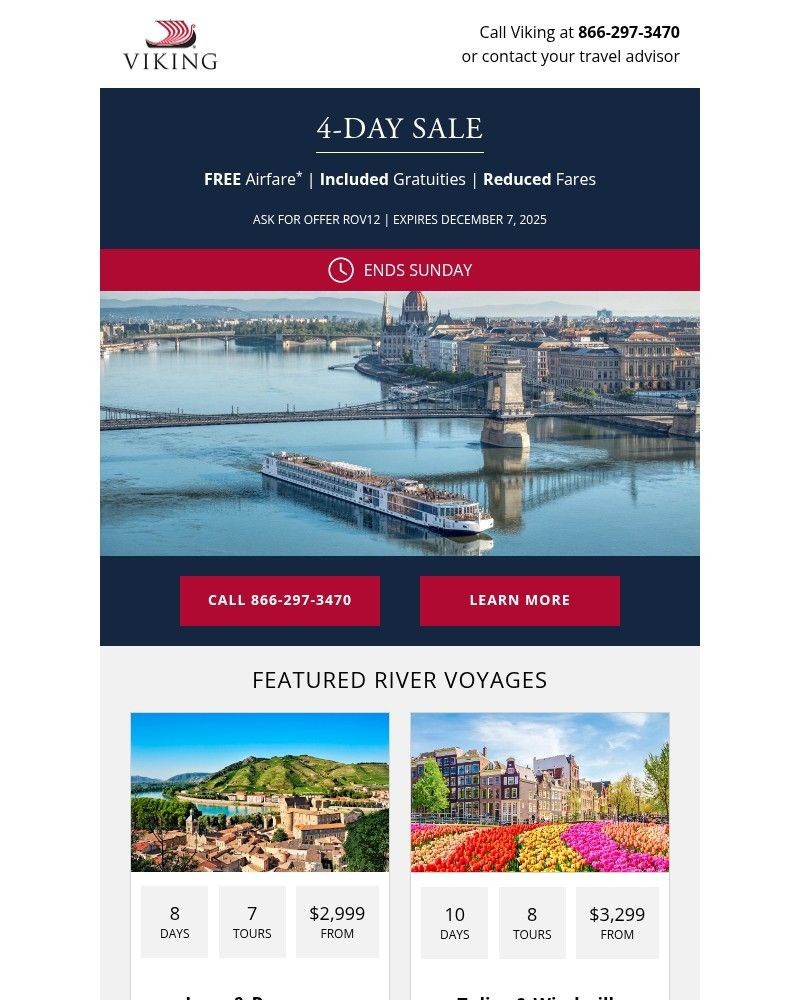Click the 7 TOURS stat box
This screenshot has height=1000, width=800.
[252, 922]
